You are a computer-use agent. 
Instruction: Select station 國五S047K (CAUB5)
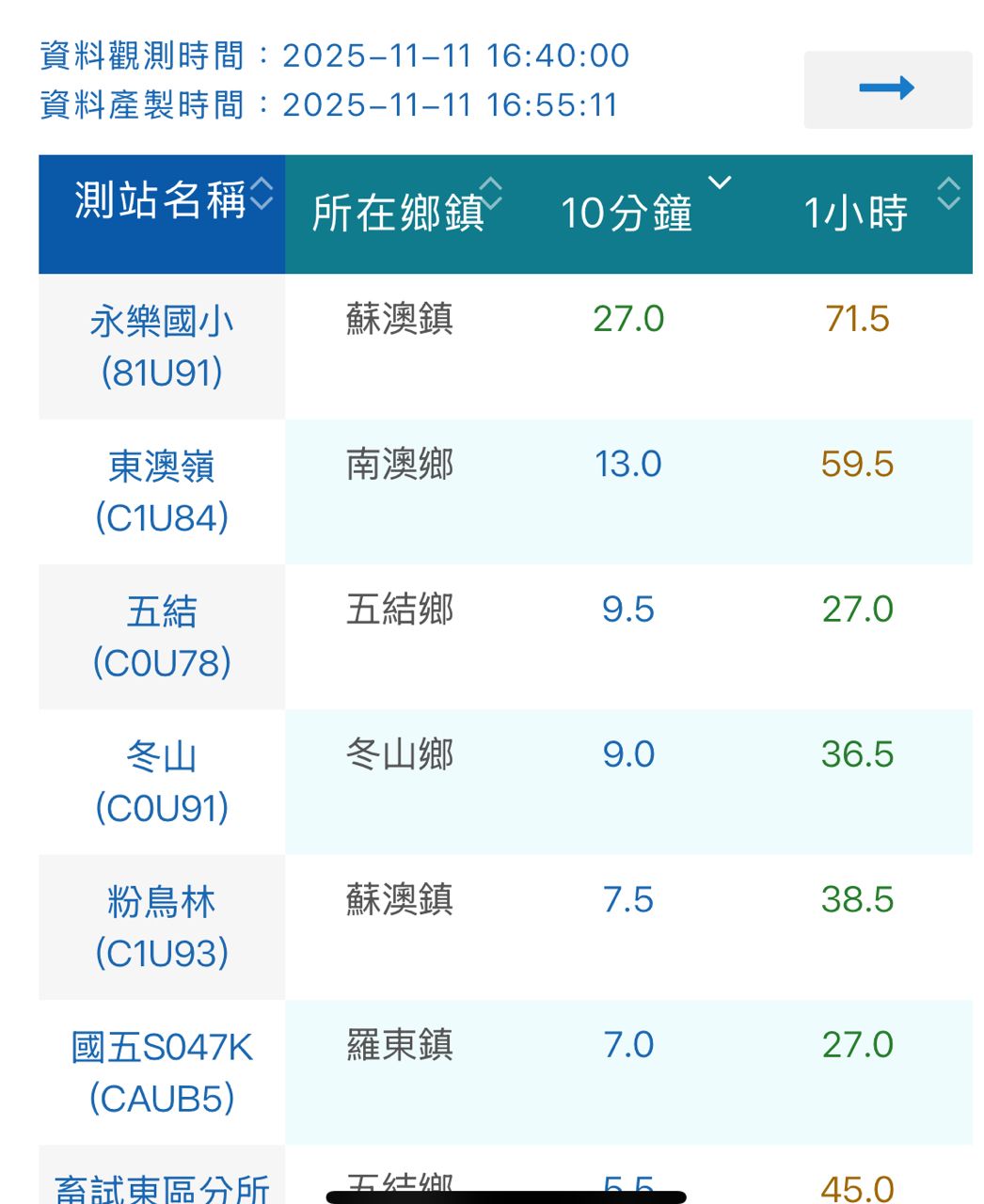(162, 1071)
